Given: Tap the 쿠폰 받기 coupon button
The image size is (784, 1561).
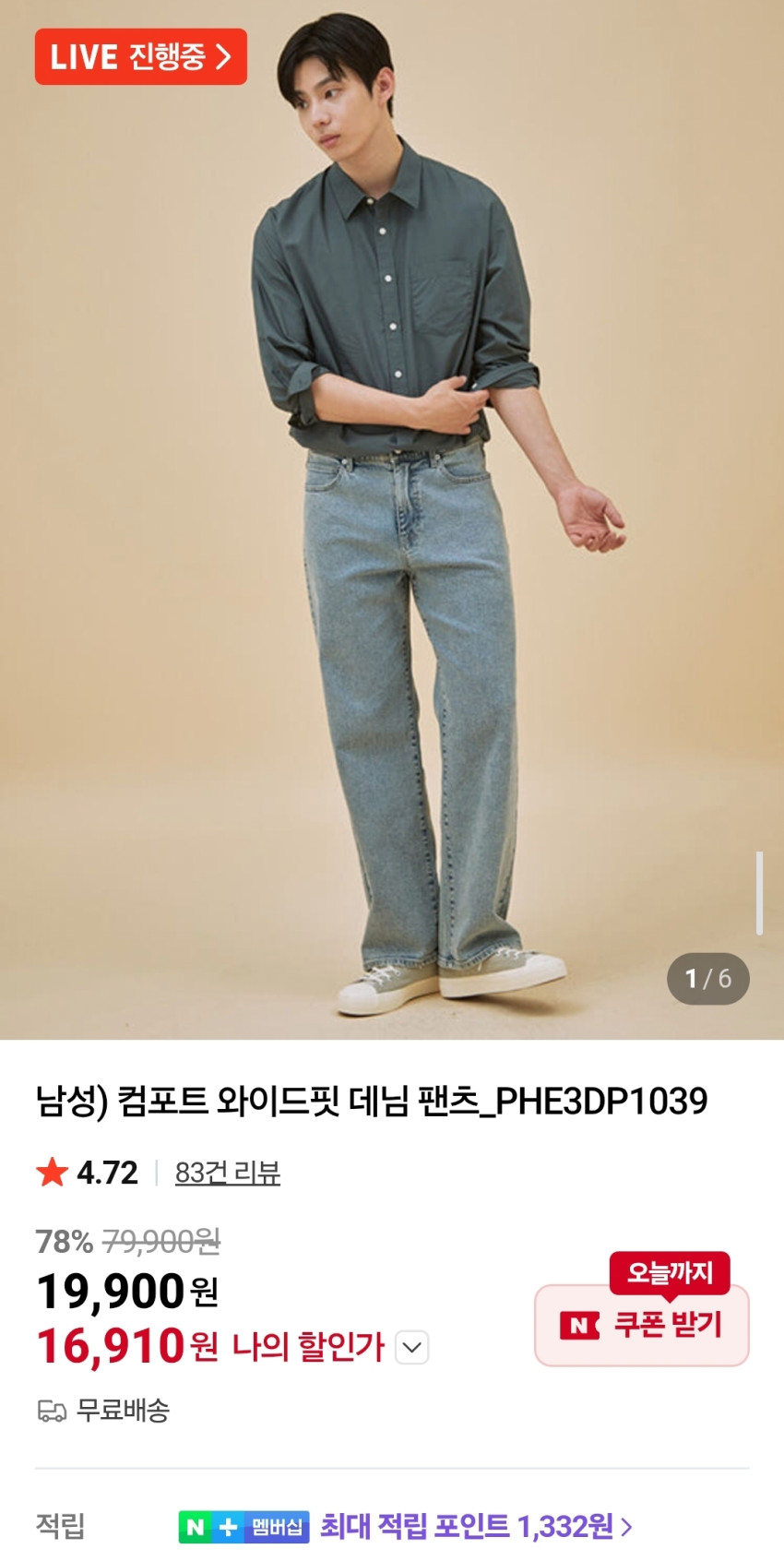Looking at the screenshot, I should (642, 1326).
